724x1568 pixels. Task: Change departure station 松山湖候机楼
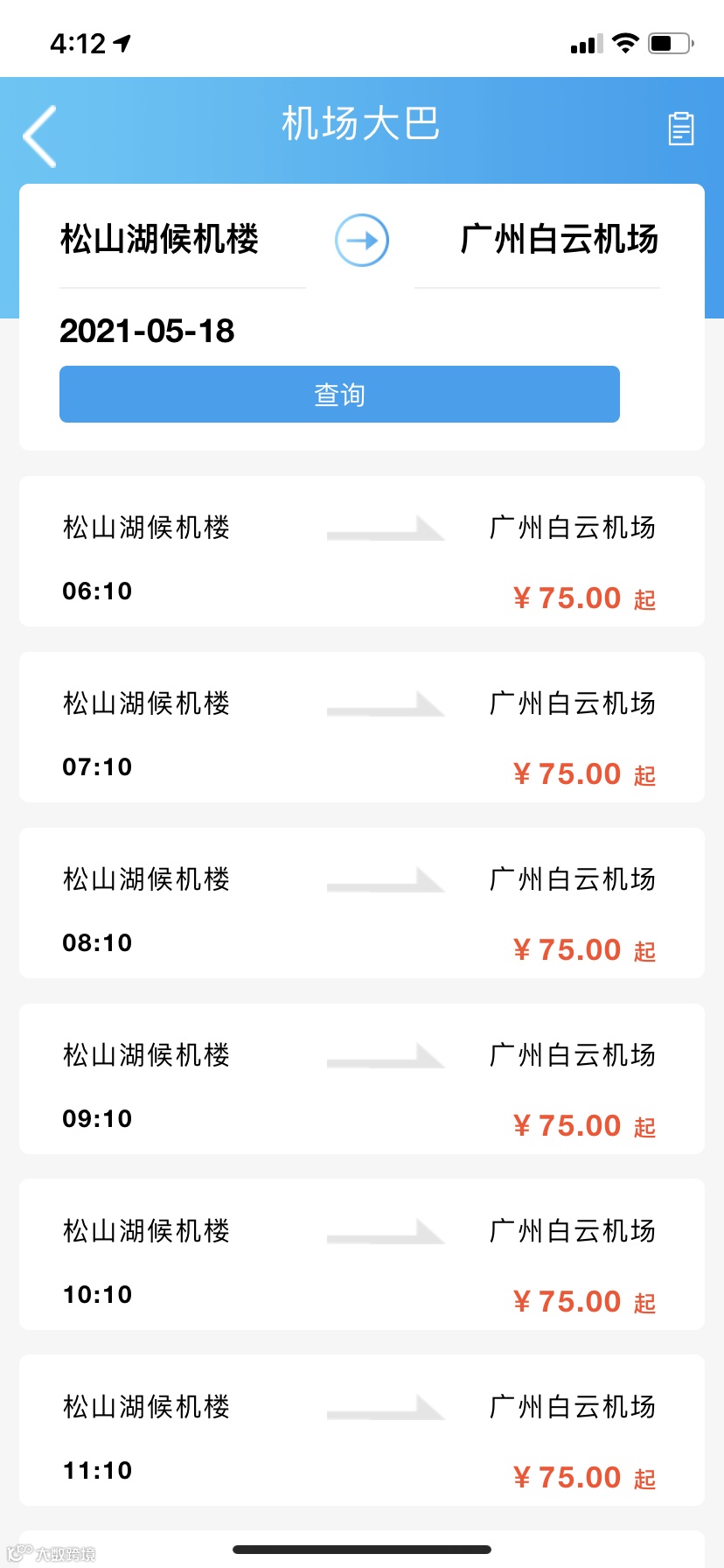click(x=160, y=240)
